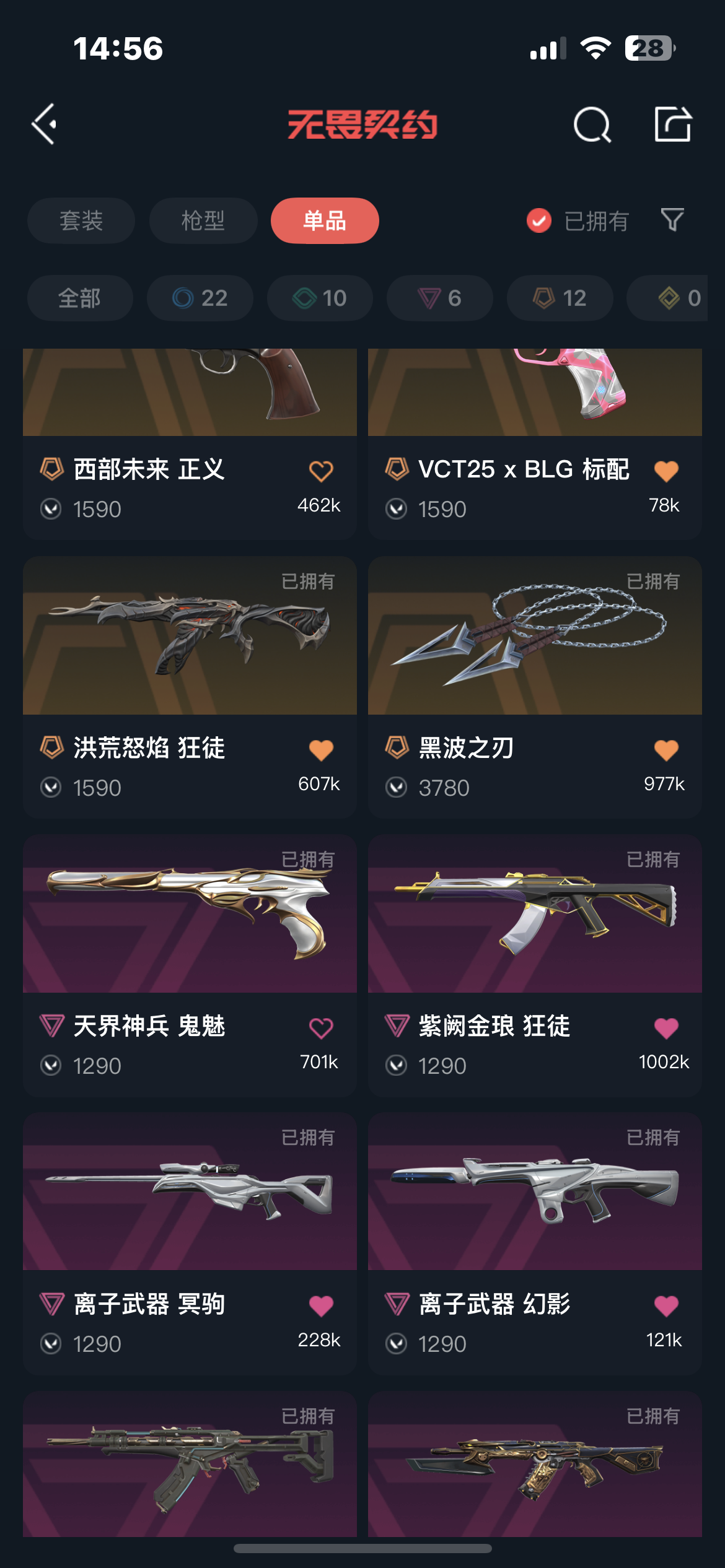Share this page via the share icon
The width and height of the screenshot is (725, 1568).
(x=673, y=124)
